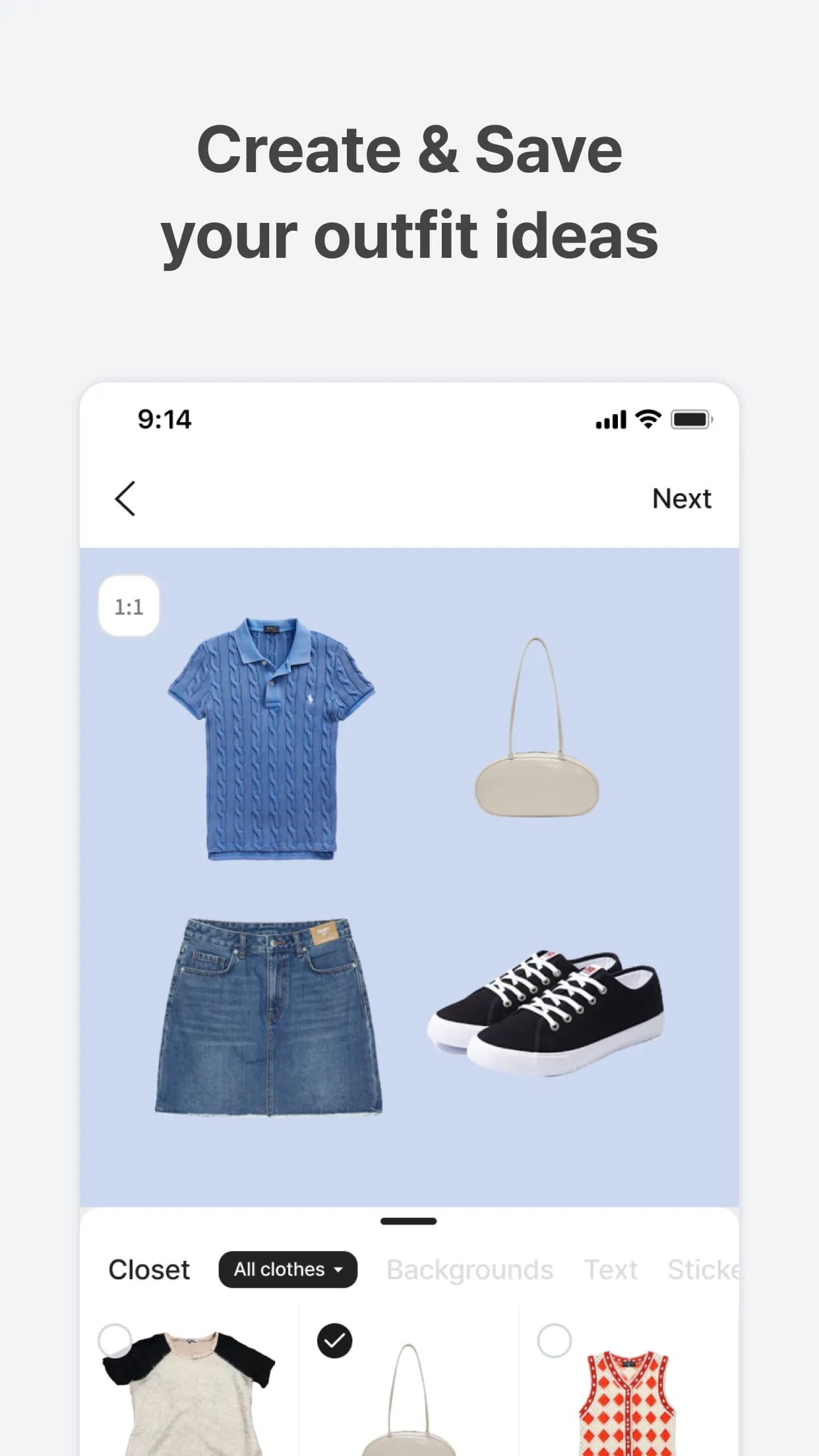The height and width of the screenshot is (1456, 819).
Task: Tap the chevron next to All clothes
Action: click(x=339, y=1271)
